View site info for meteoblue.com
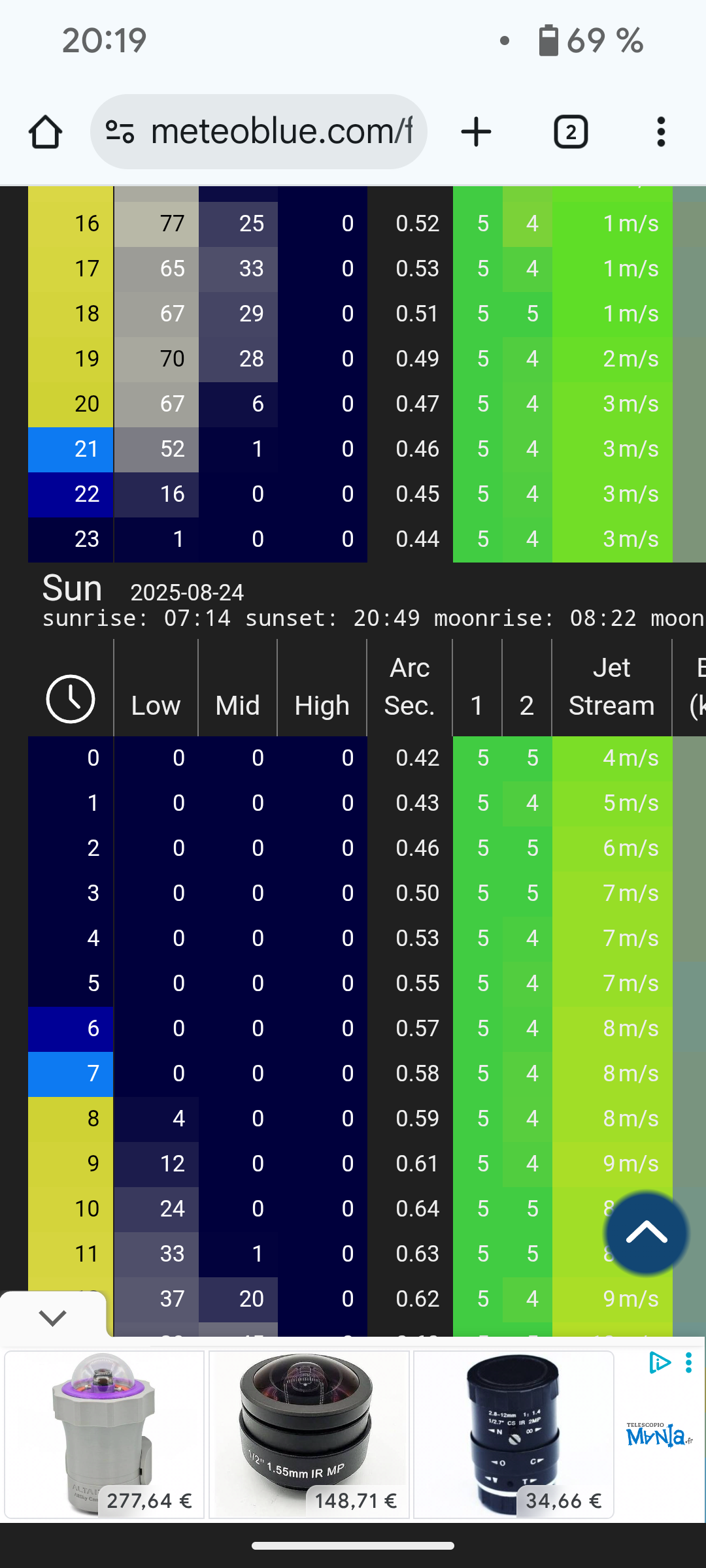The image size is (706, 1568). click(120, 132)
